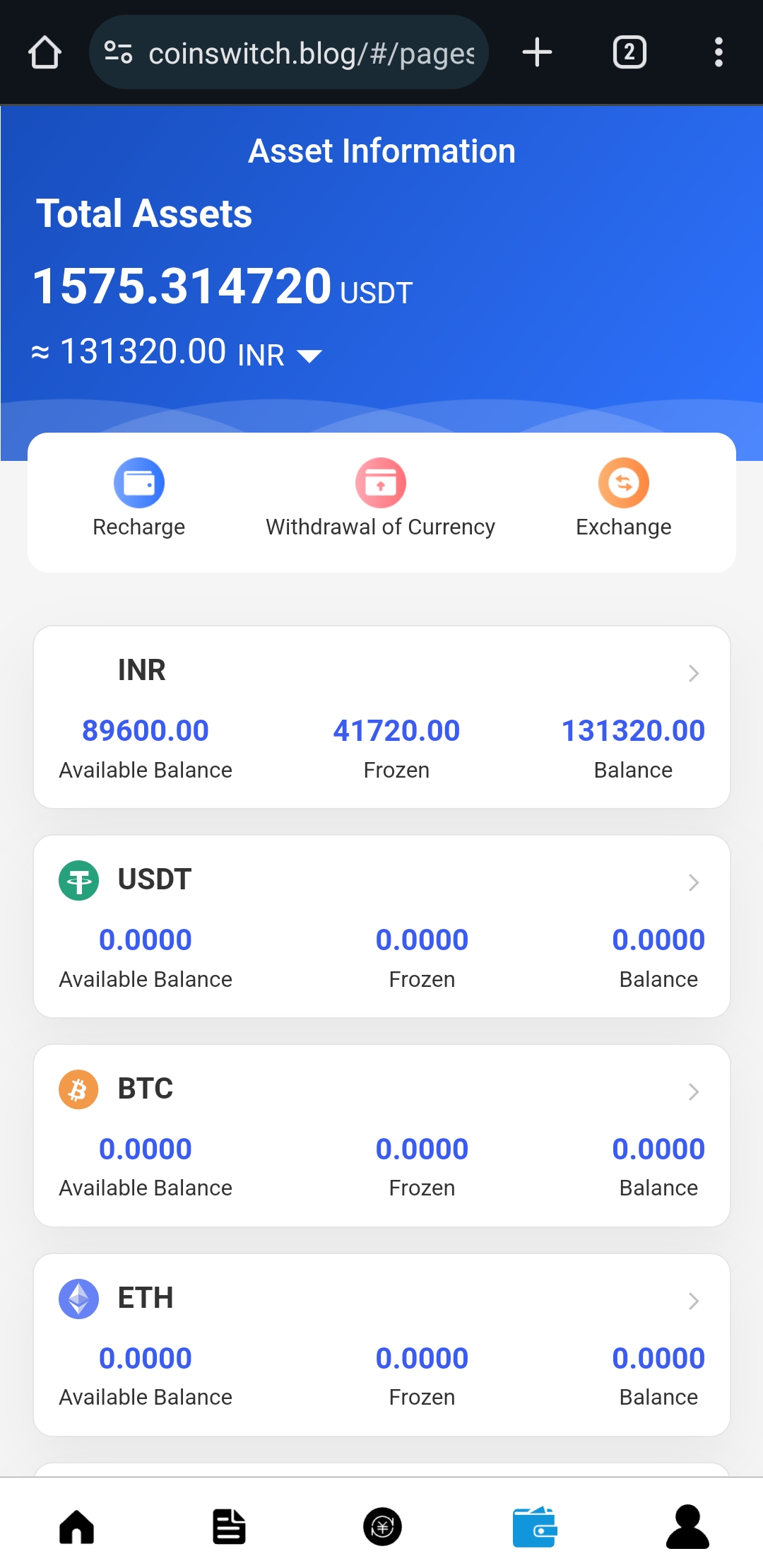Open the orders document tab
Screen dimensions: 763x1568
point(229,1526)
